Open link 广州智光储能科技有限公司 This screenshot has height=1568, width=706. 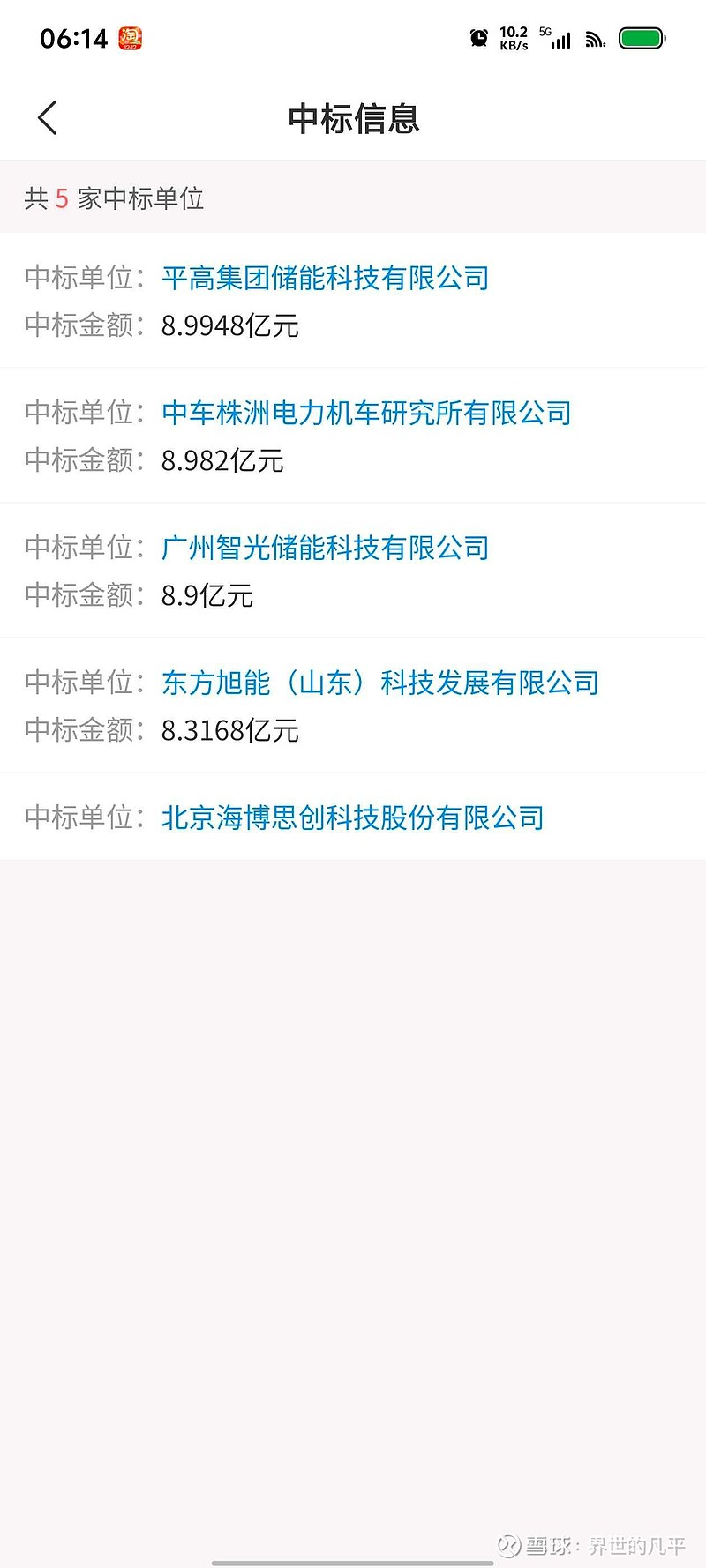point(326,548)
